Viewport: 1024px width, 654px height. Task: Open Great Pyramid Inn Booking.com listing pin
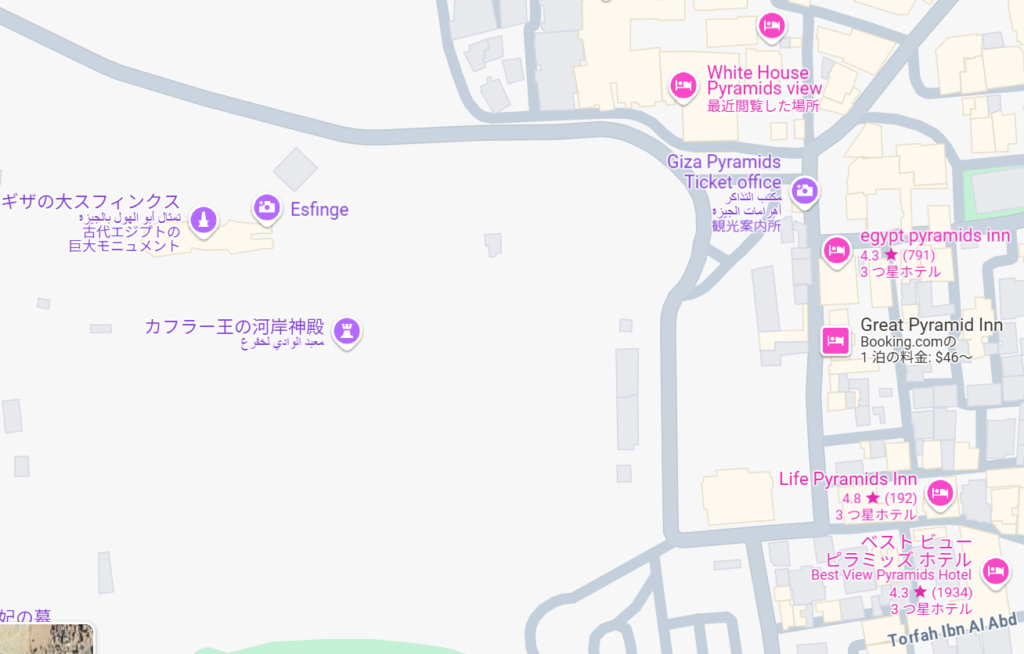tap(835, 342)
